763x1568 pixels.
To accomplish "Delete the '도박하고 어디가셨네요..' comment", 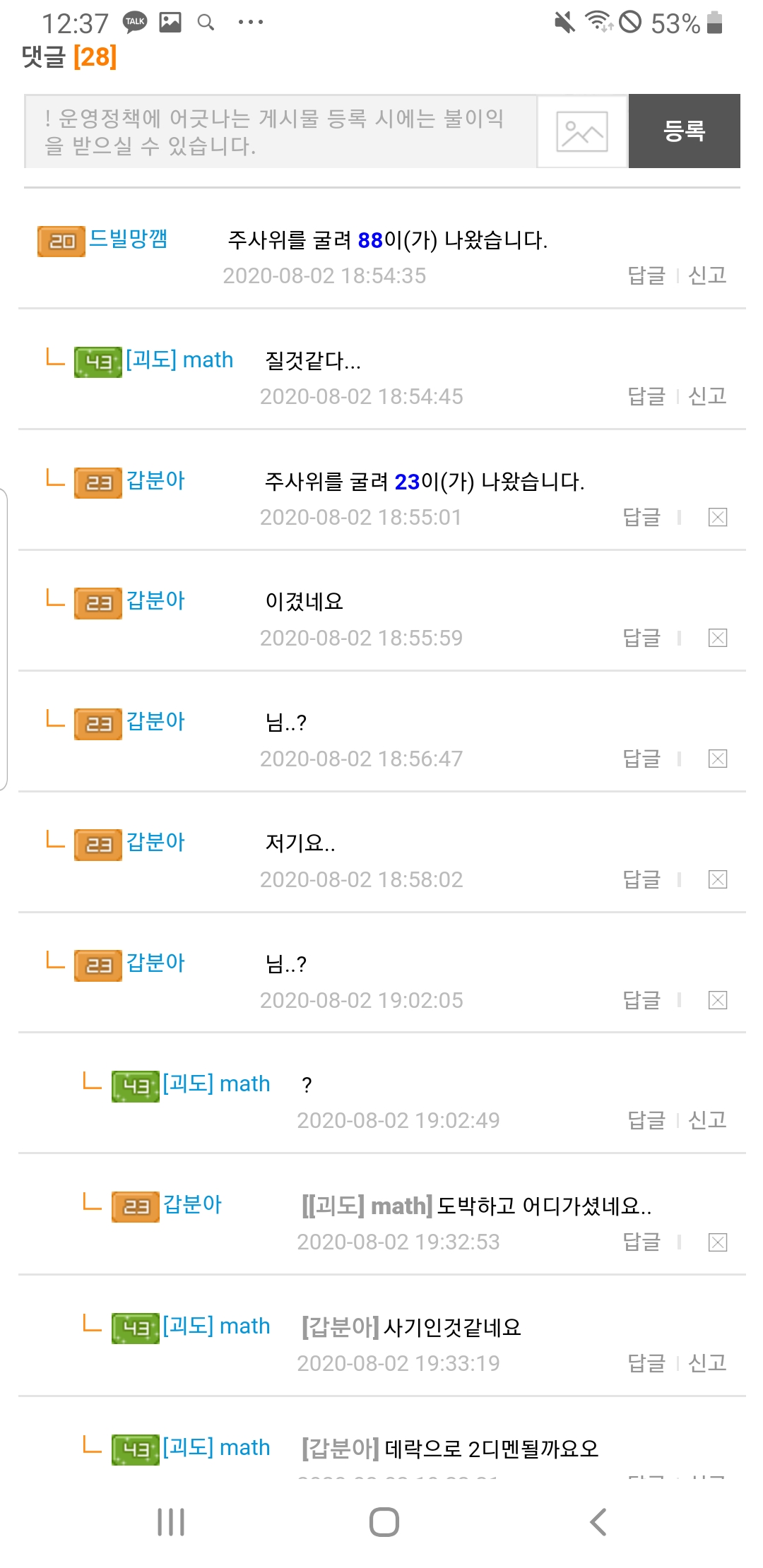I will pos(718,1242).
